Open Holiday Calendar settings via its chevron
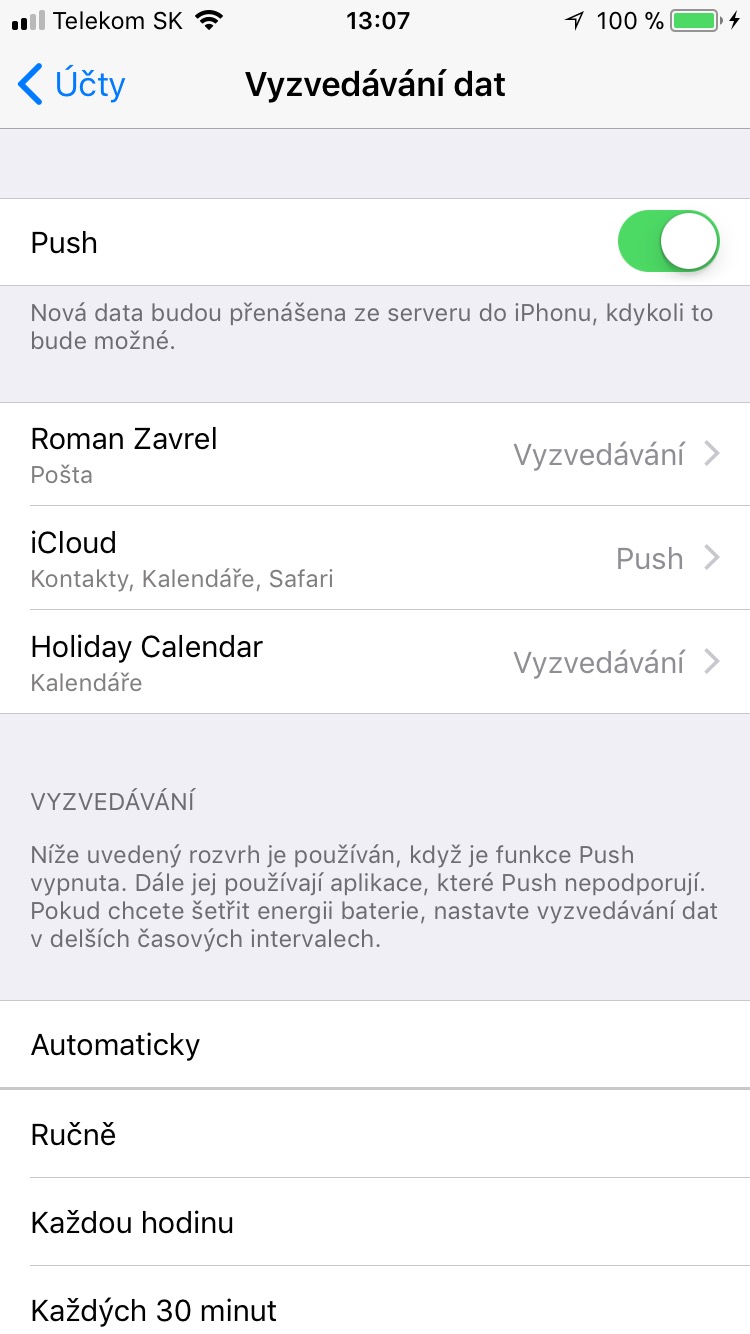The image size is (750, 1334). click(712, 662)
